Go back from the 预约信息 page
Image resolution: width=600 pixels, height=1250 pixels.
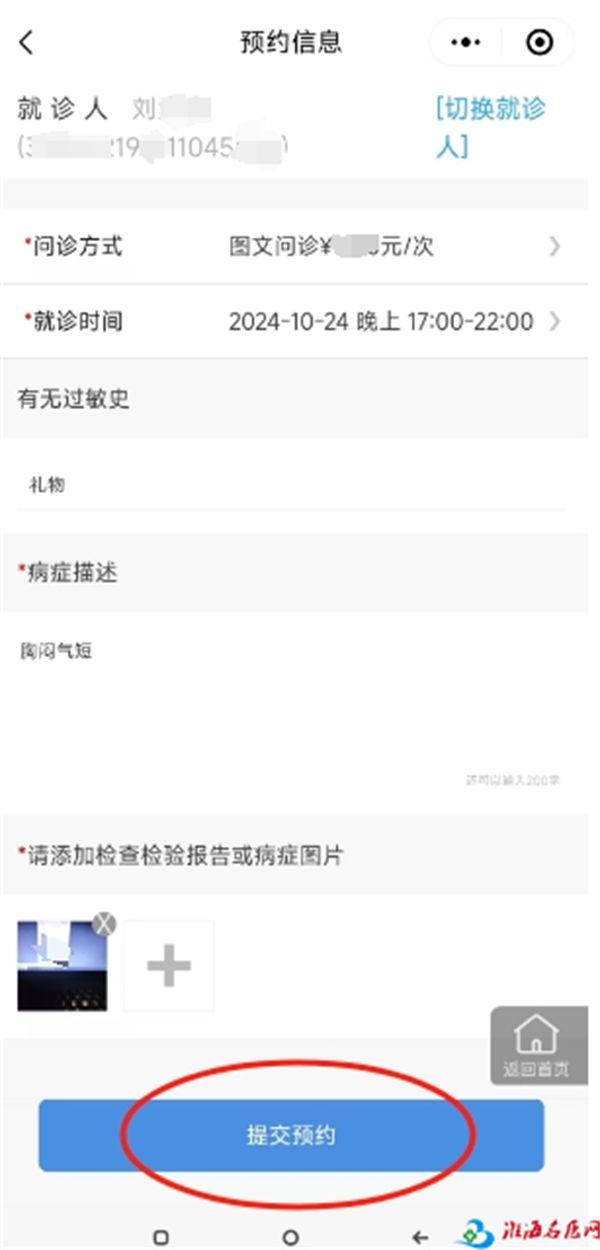click(x=27, y=42)
